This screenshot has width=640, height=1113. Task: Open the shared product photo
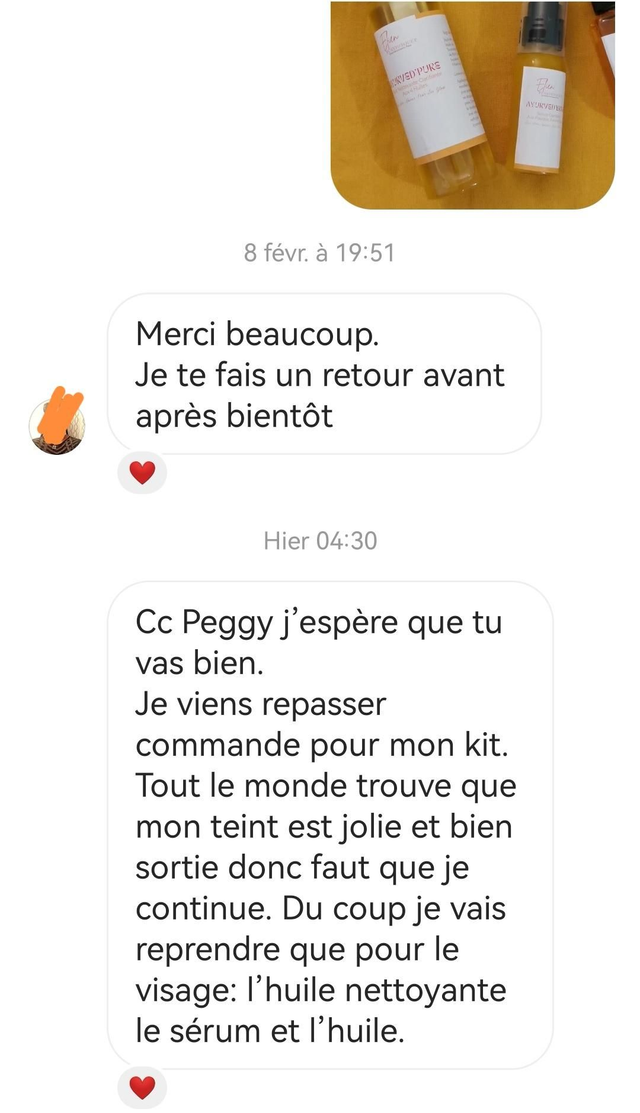(472, 105)
